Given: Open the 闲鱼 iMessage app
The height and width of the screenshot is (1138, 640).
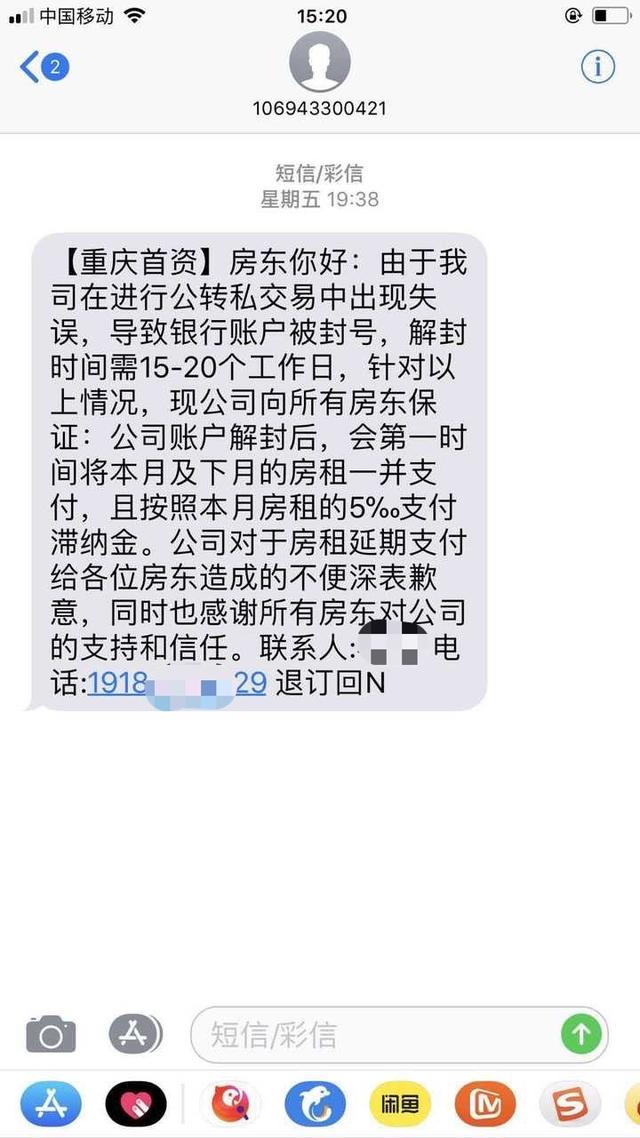Looking at the screenshot, I should click(x=400, y=1104).
